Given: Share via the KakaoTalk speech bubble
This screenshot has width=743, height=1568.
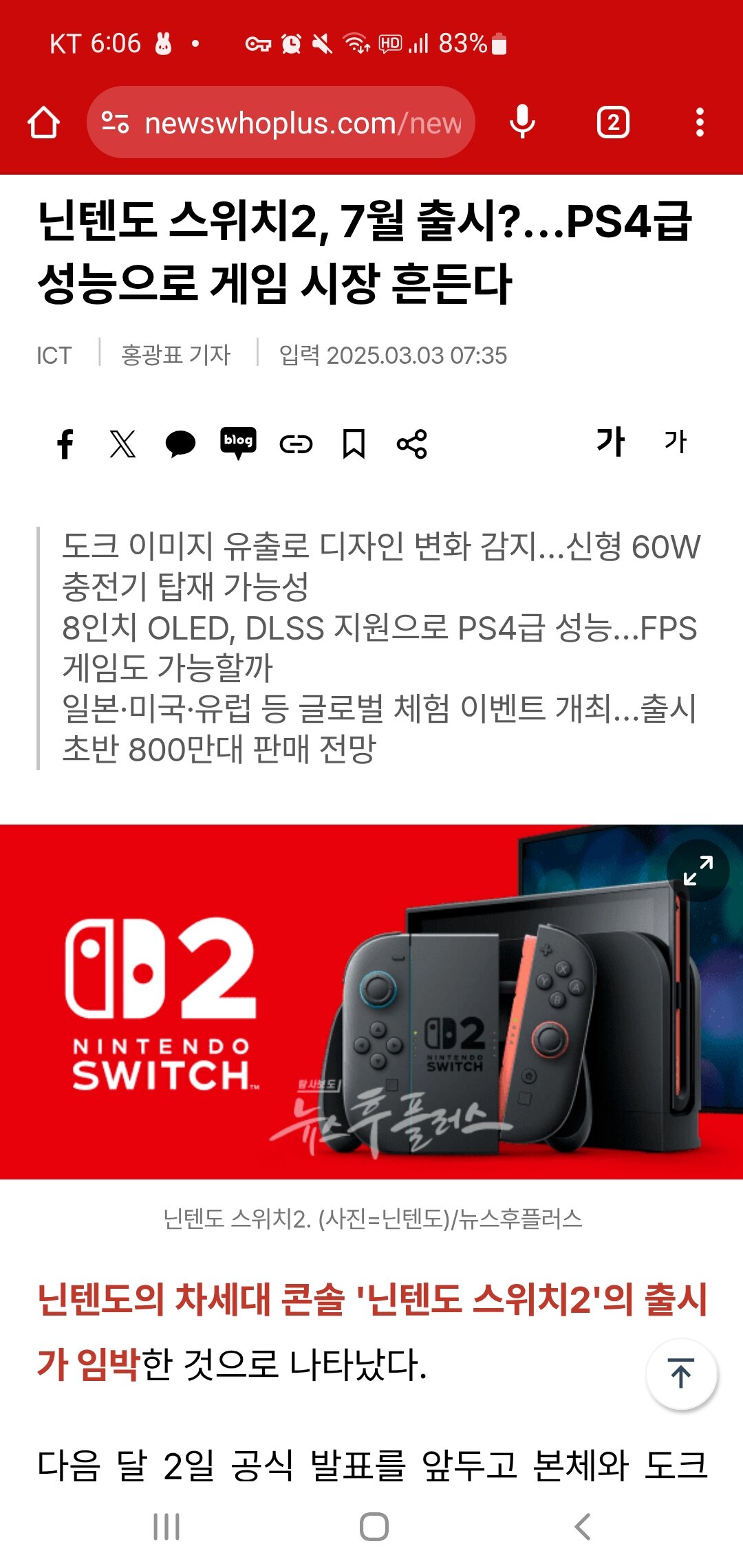Looking at the screenshot, I should pyautogui.click(x=180, y=444).
